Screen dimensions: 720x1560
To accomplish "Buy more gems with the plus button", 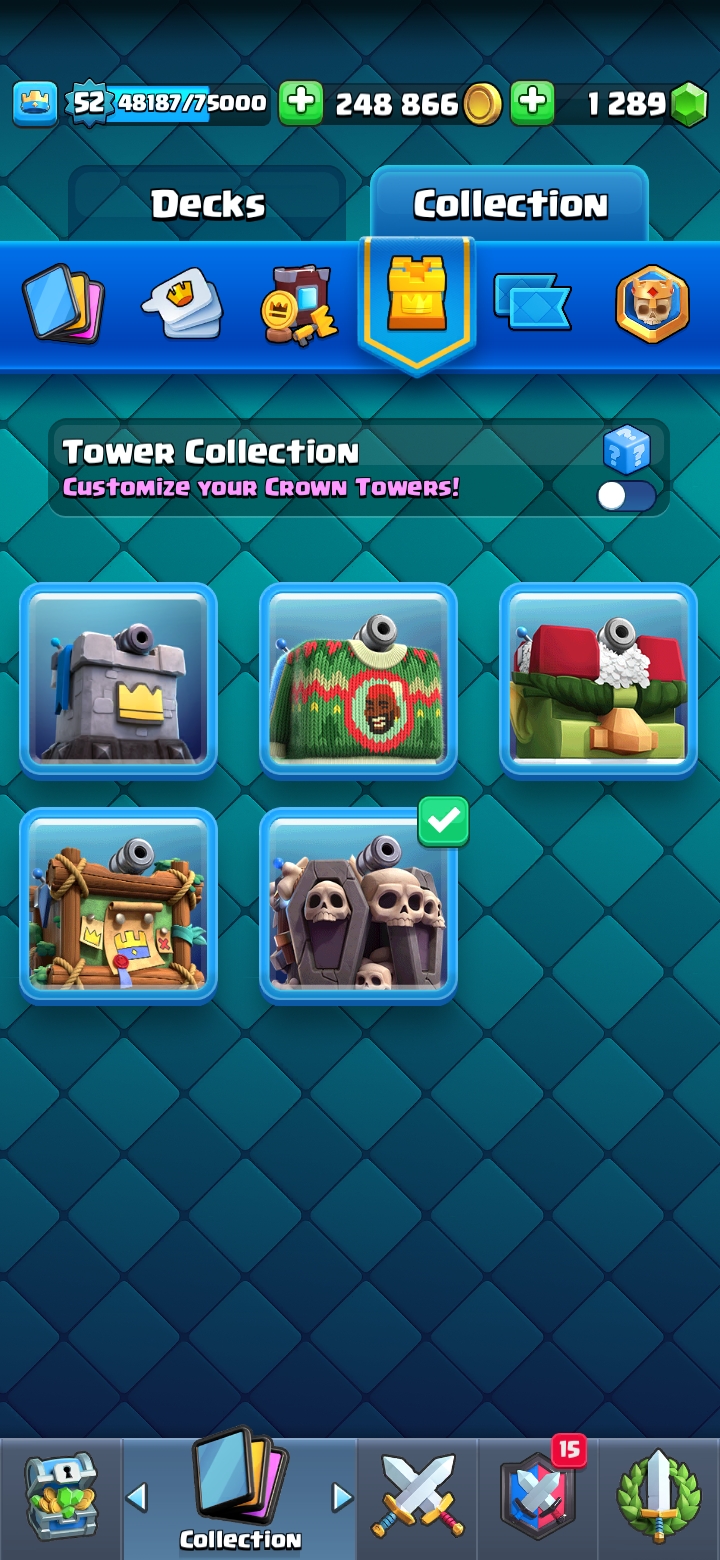I will click(532, 103).
